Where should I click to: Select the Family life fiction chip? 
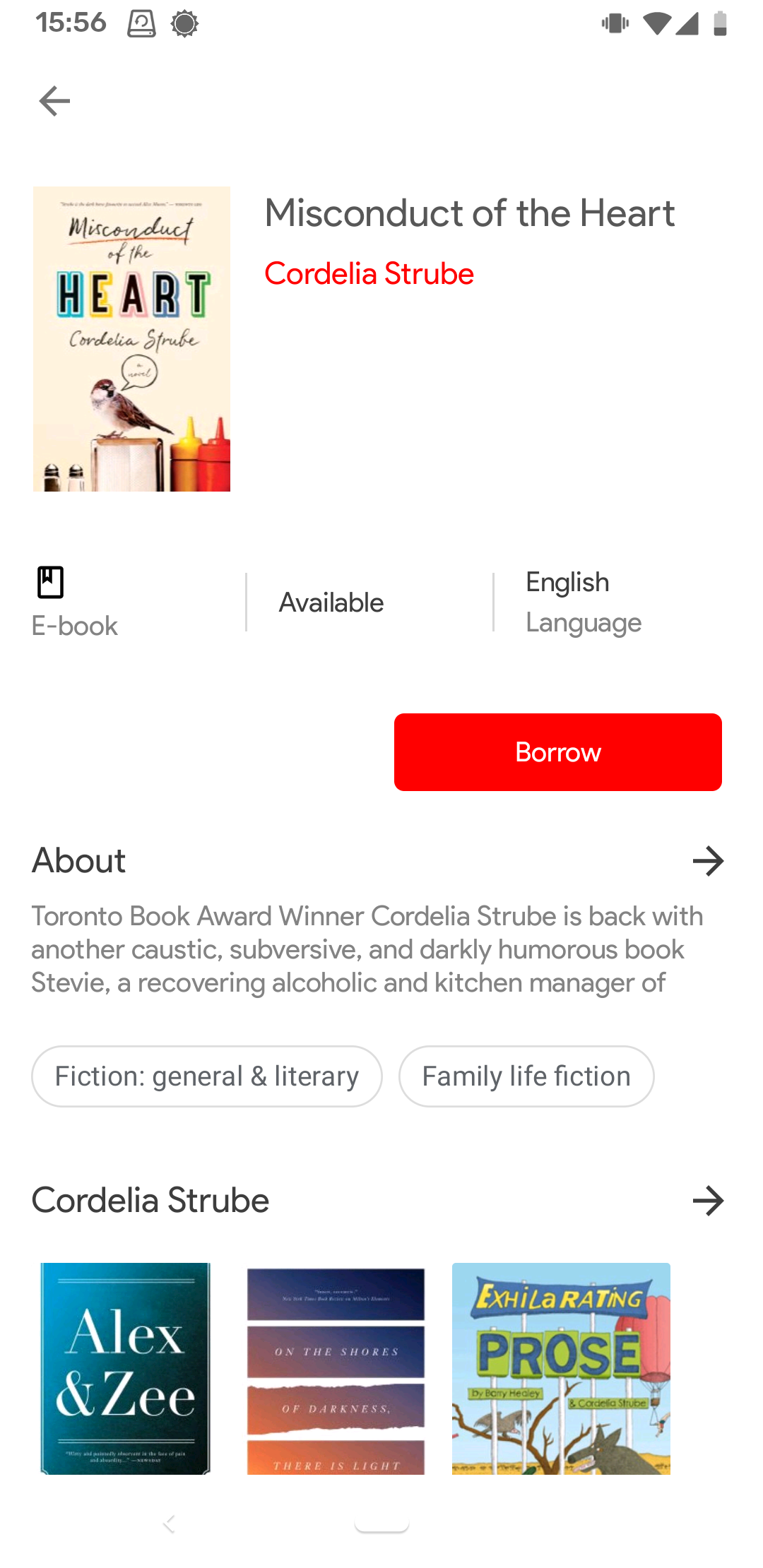click(x=526, y=1076)
